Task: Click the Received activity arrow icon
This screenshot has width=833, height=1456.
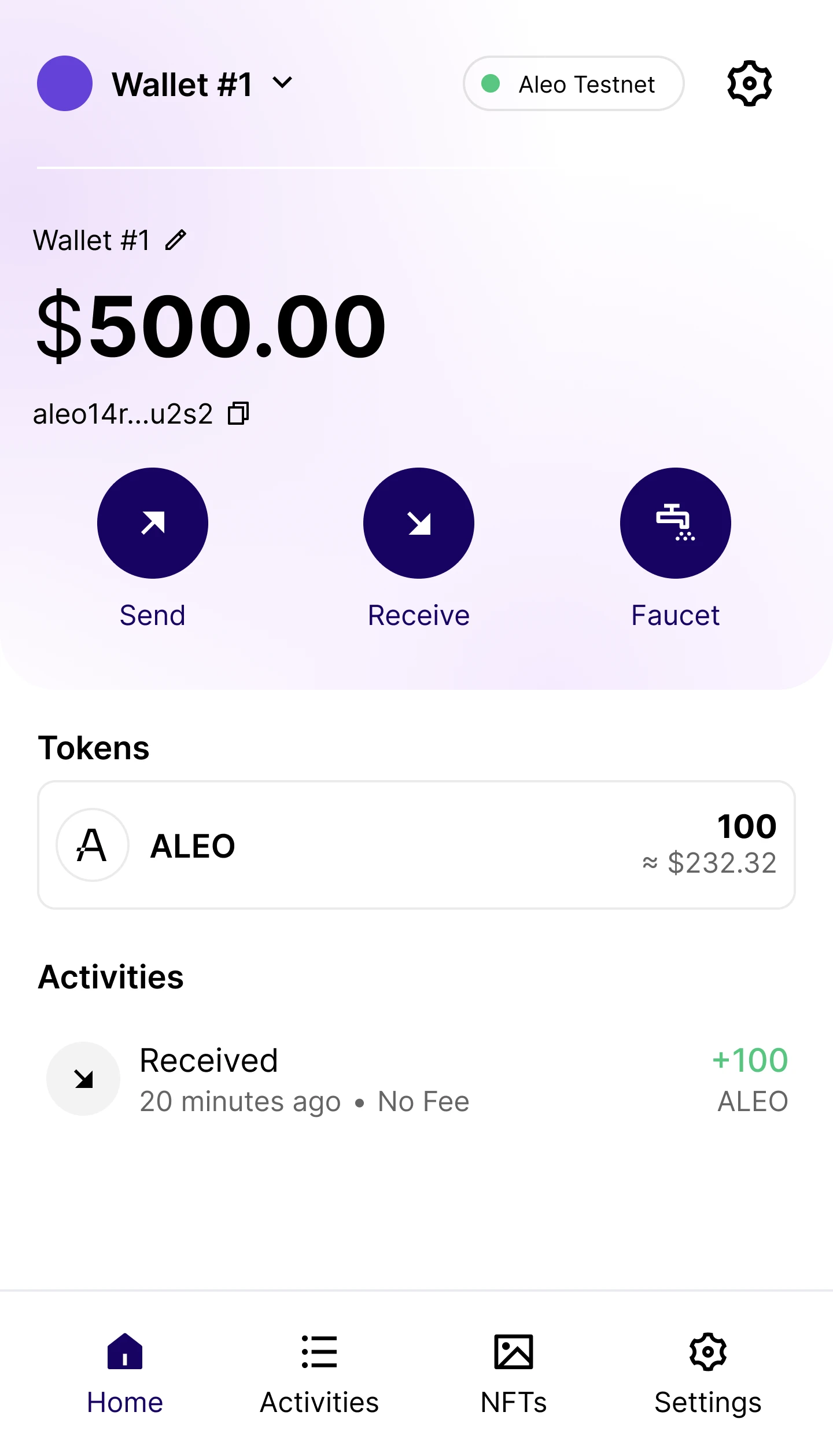Action: point(83,1078)
